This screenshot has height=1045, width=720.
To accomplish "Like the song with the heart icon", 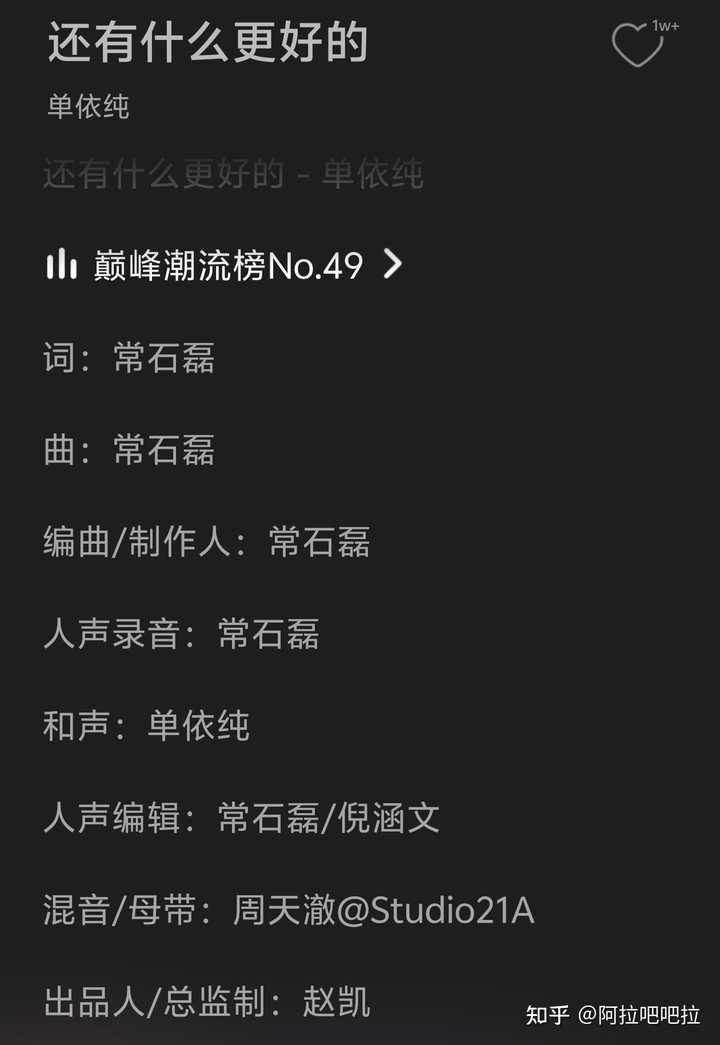I will click(x=637, y=46).
